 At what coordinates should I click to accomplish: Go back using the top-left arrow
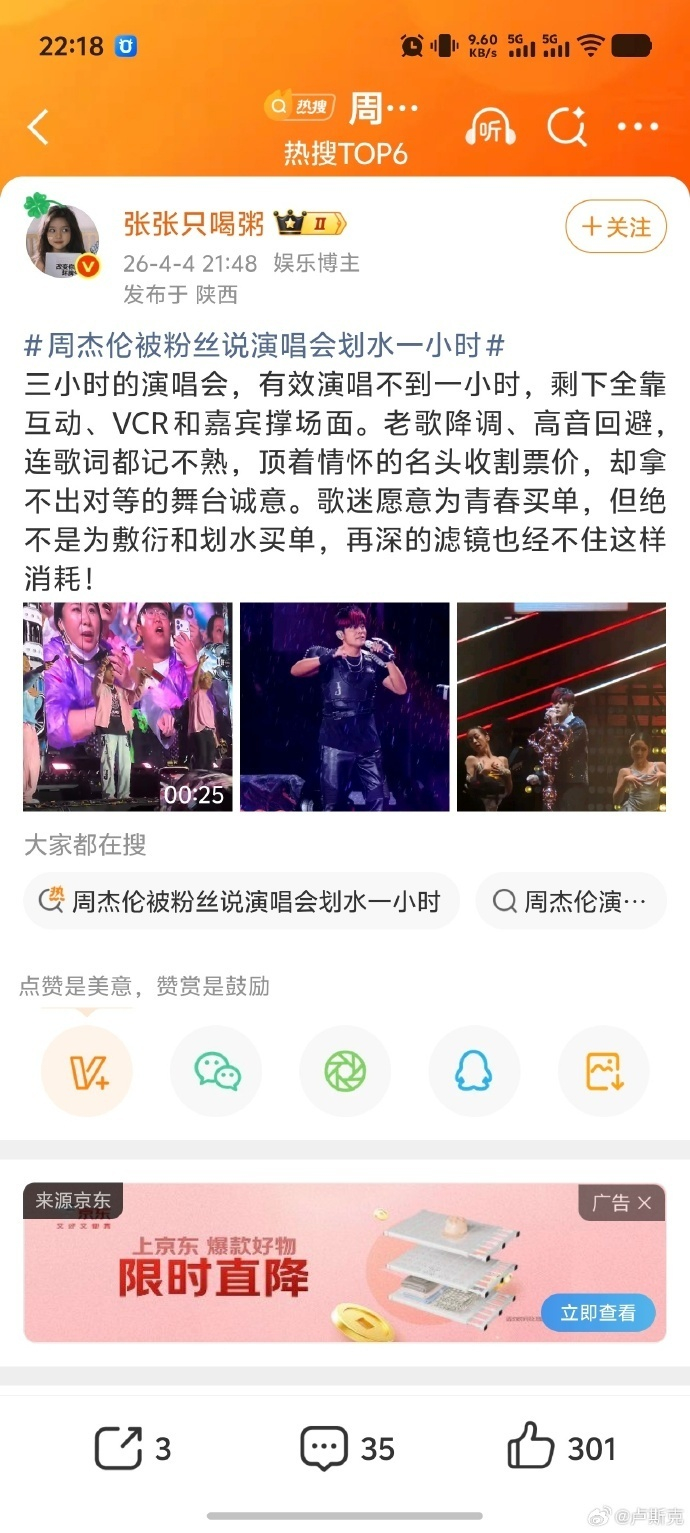click(x=38, y=127)
